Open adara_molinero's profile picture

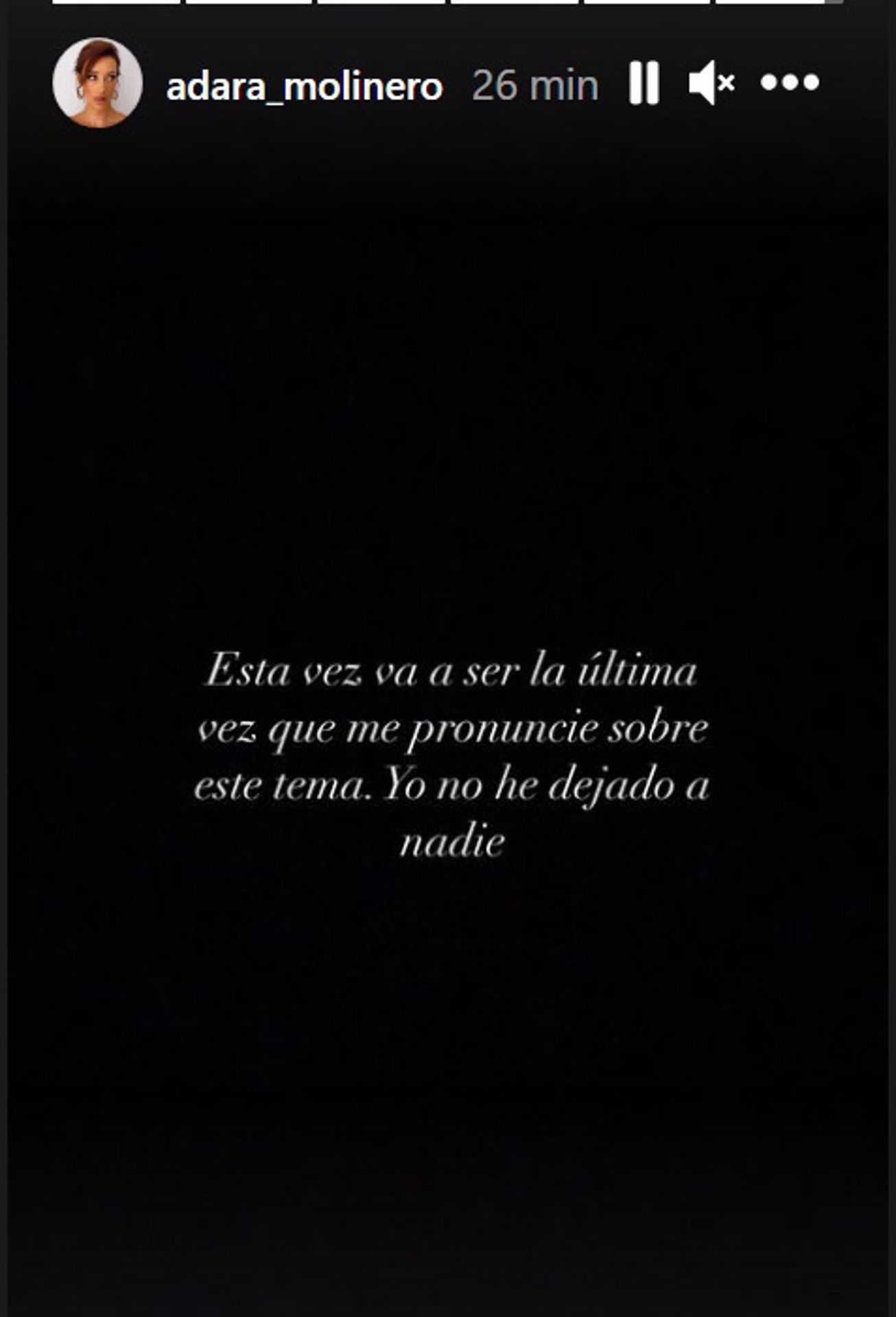click(97, 83)
